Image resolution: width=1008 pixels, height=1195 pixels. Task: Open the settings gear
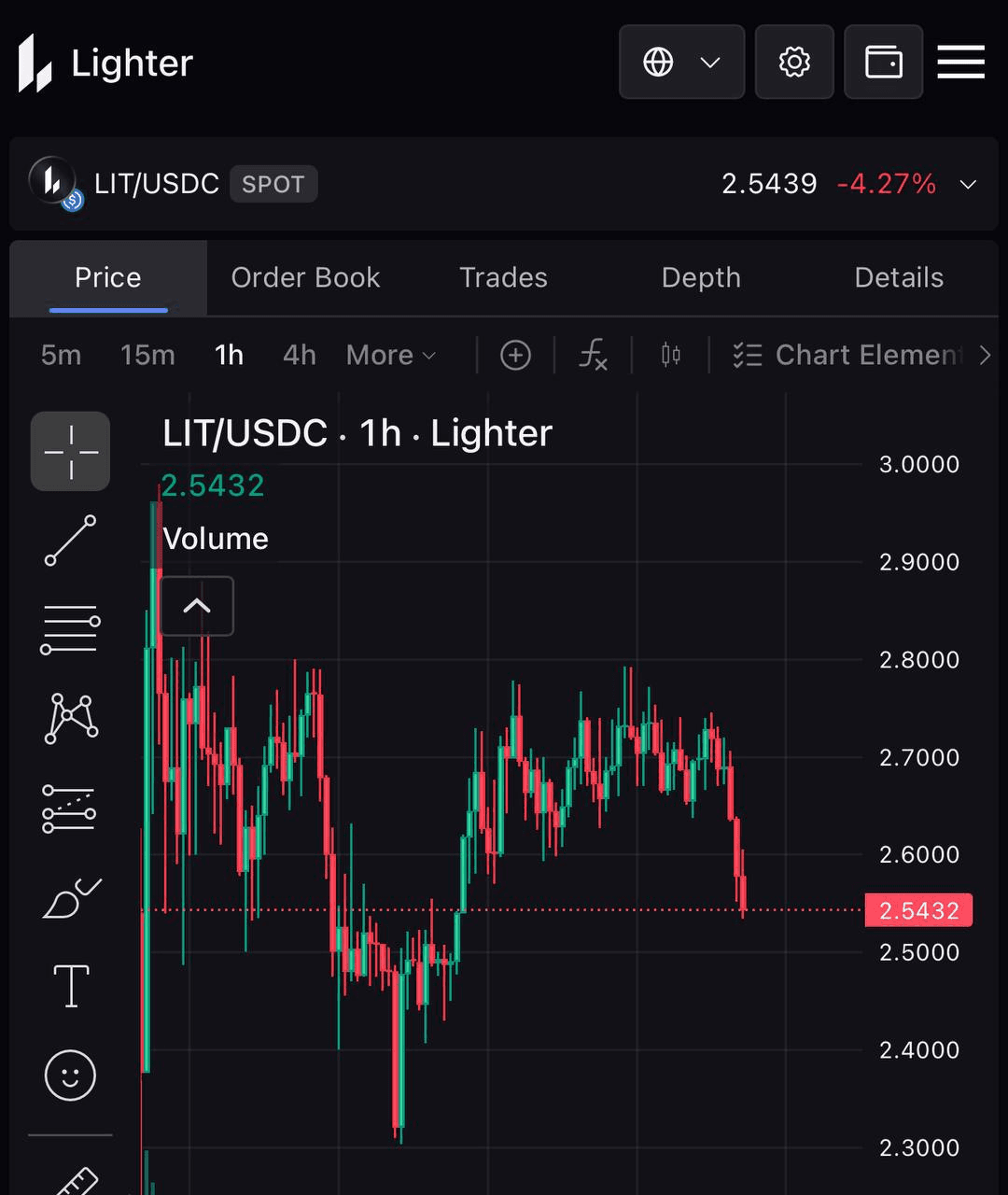(793, 63)
